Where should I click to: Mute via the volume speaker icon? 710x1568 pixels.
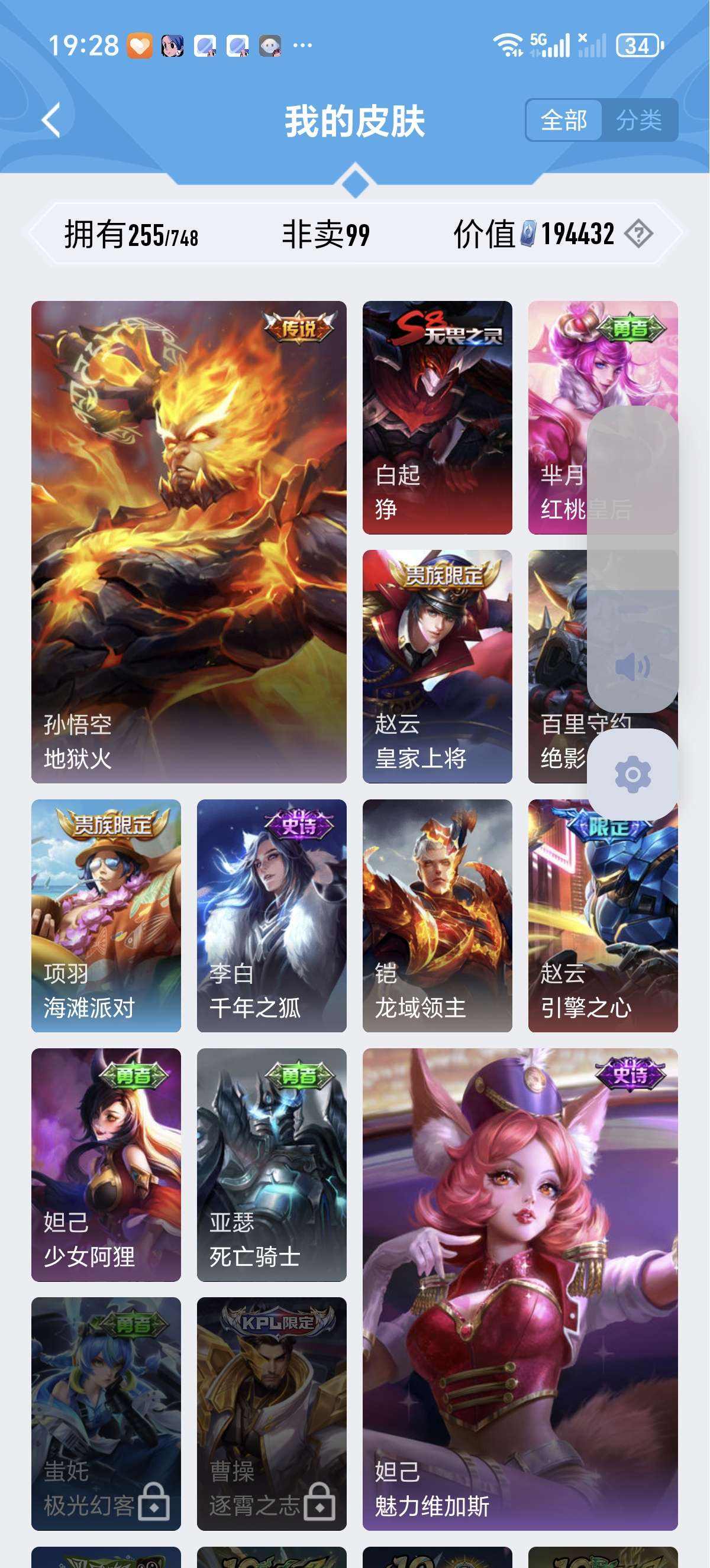632,667
